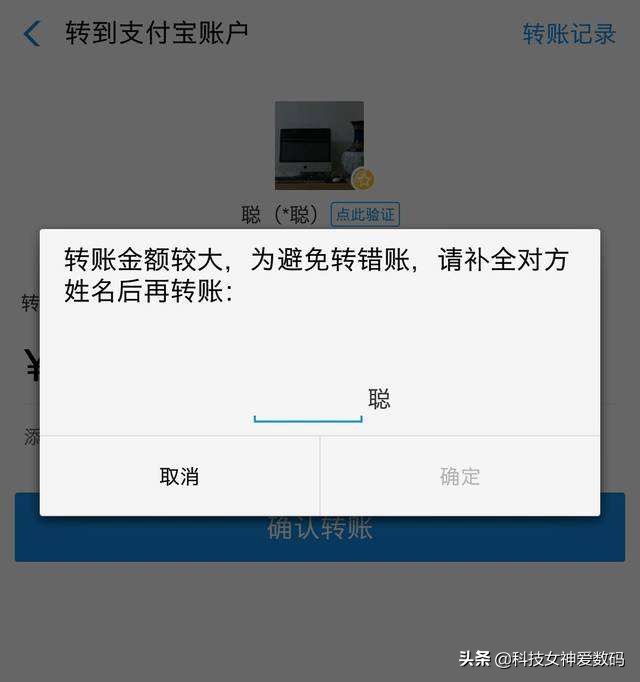The height and width of the screenshot is (682, 640).
Task: Tap 点此验证 to verify the recipient
Action: [x=365, y=214]
